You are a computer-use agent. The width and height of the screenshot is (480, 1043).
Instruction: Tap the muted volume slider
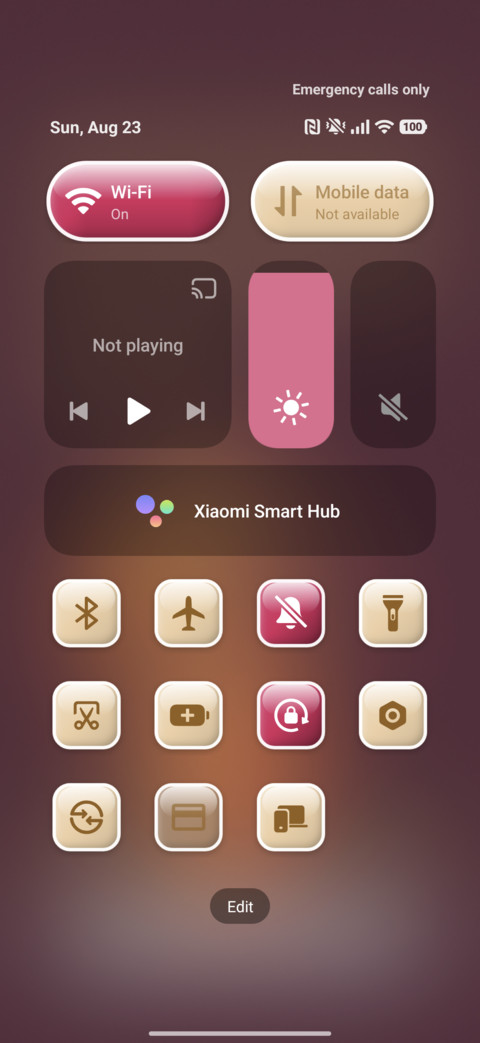tap(393, 355)
